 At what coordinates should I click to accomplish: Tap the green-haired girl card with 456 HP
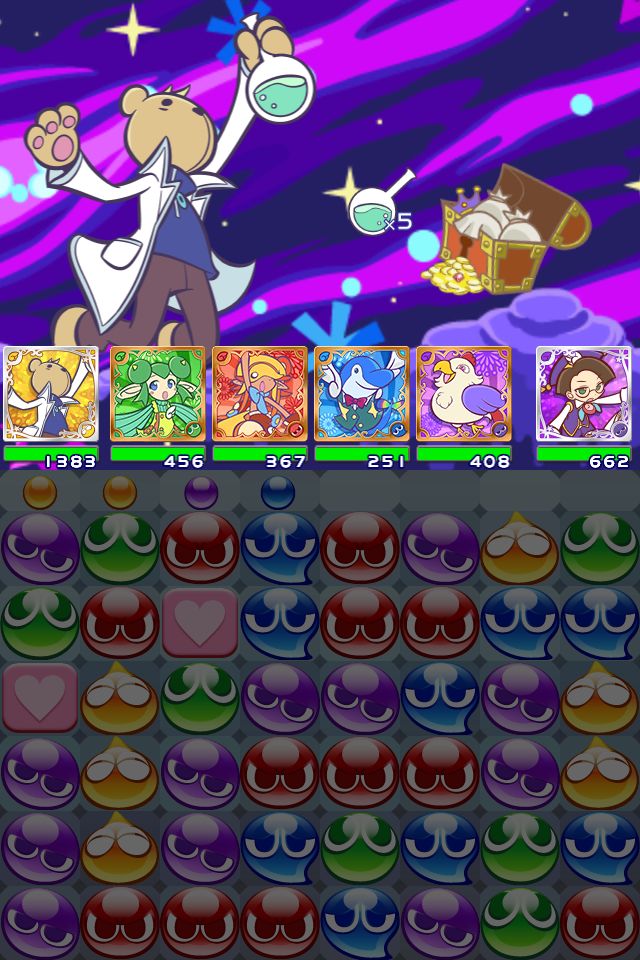(x=157, y=394)
